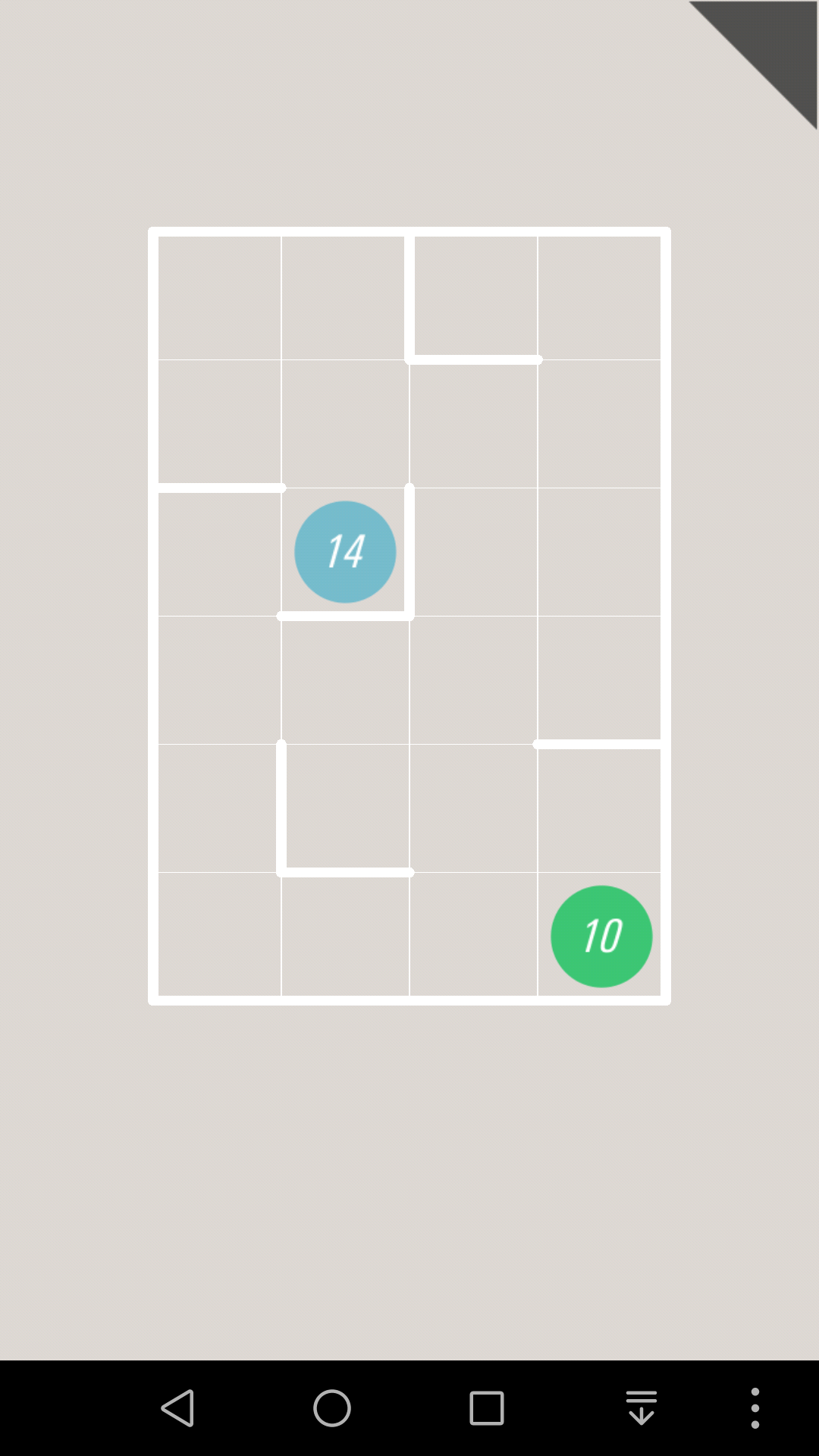Image resolution: width=819 pixels, height=1456 pixels.
Task: Open the navigation bar's three-dot menu
Action: point(755,1408)
